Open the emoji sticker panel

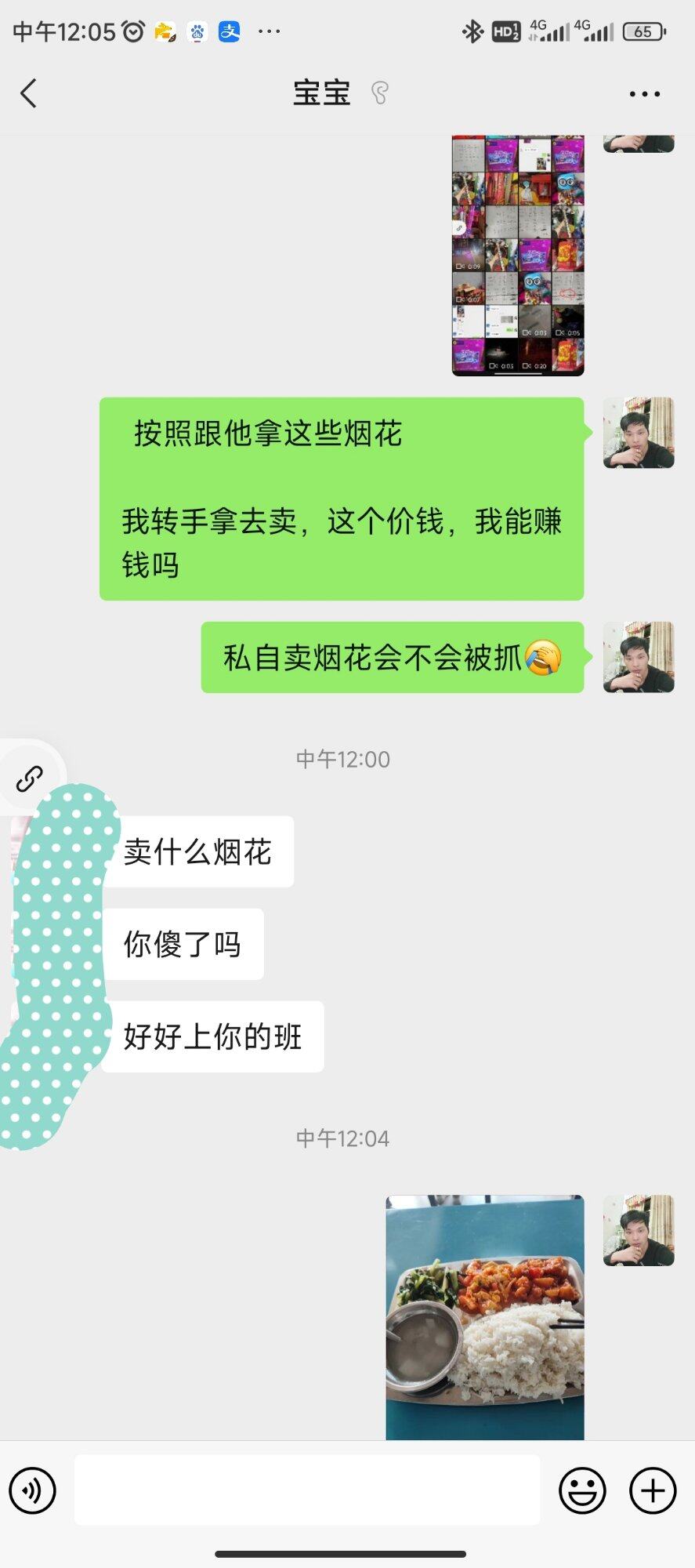pyautogui.click(x=582, y=1490)
